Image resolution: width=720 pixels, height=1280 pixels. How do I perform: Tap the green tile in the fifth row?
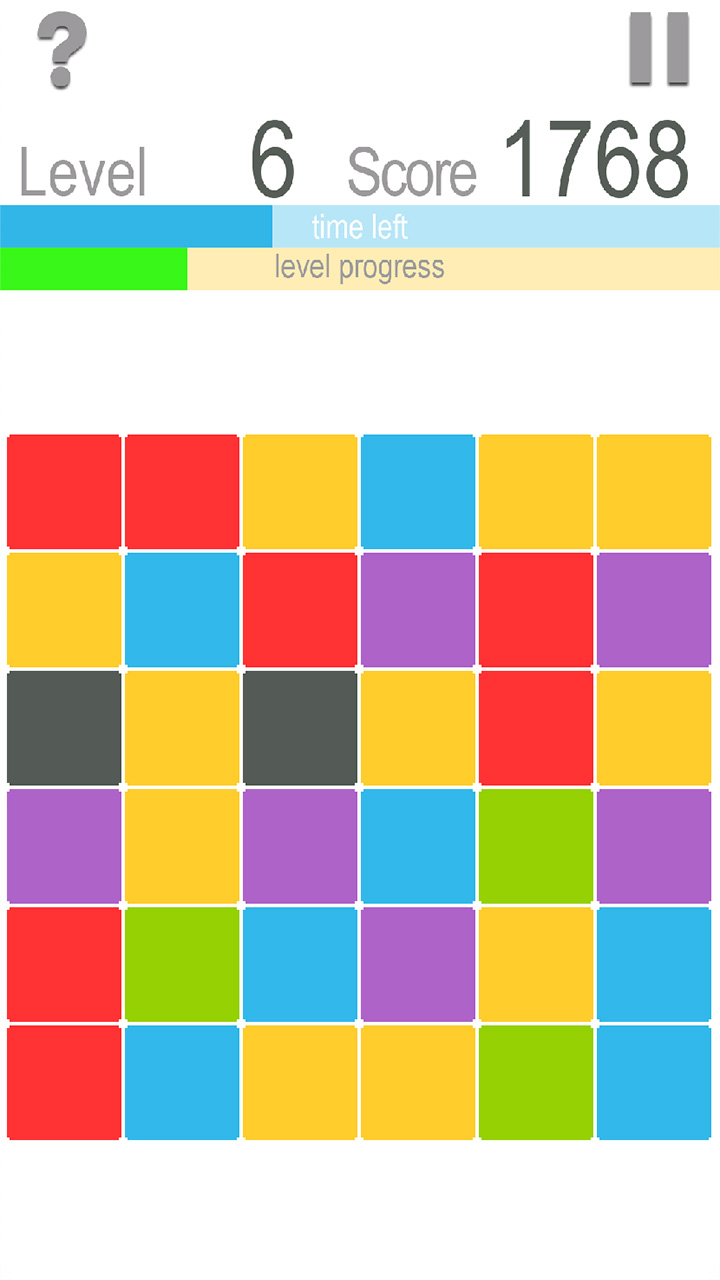point(182,964)
